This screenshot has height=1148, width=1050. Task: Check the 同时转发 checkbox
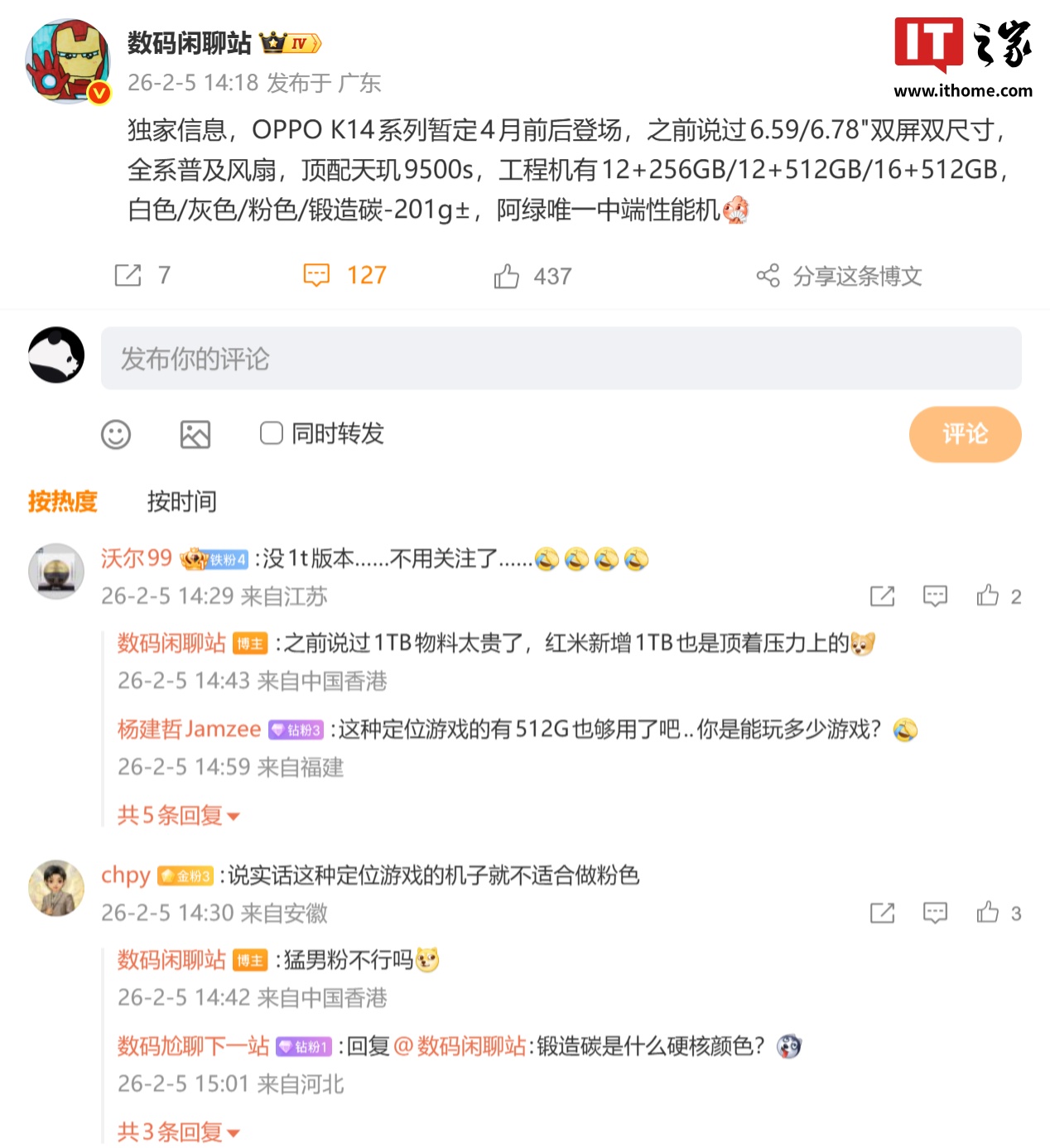click(272, 433)
